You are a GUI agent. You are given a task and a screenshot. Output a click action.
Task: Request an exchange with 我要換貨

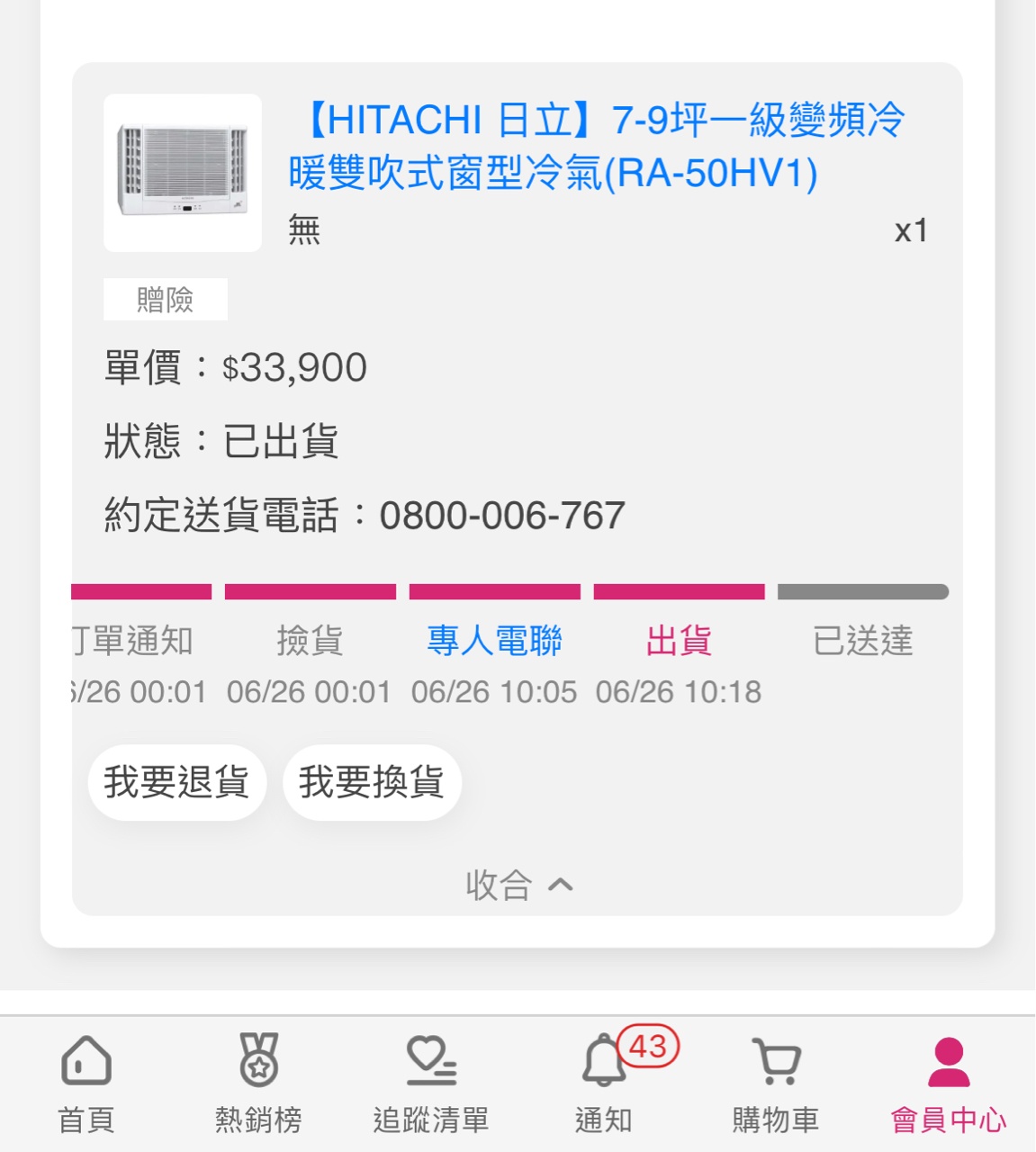372,782
